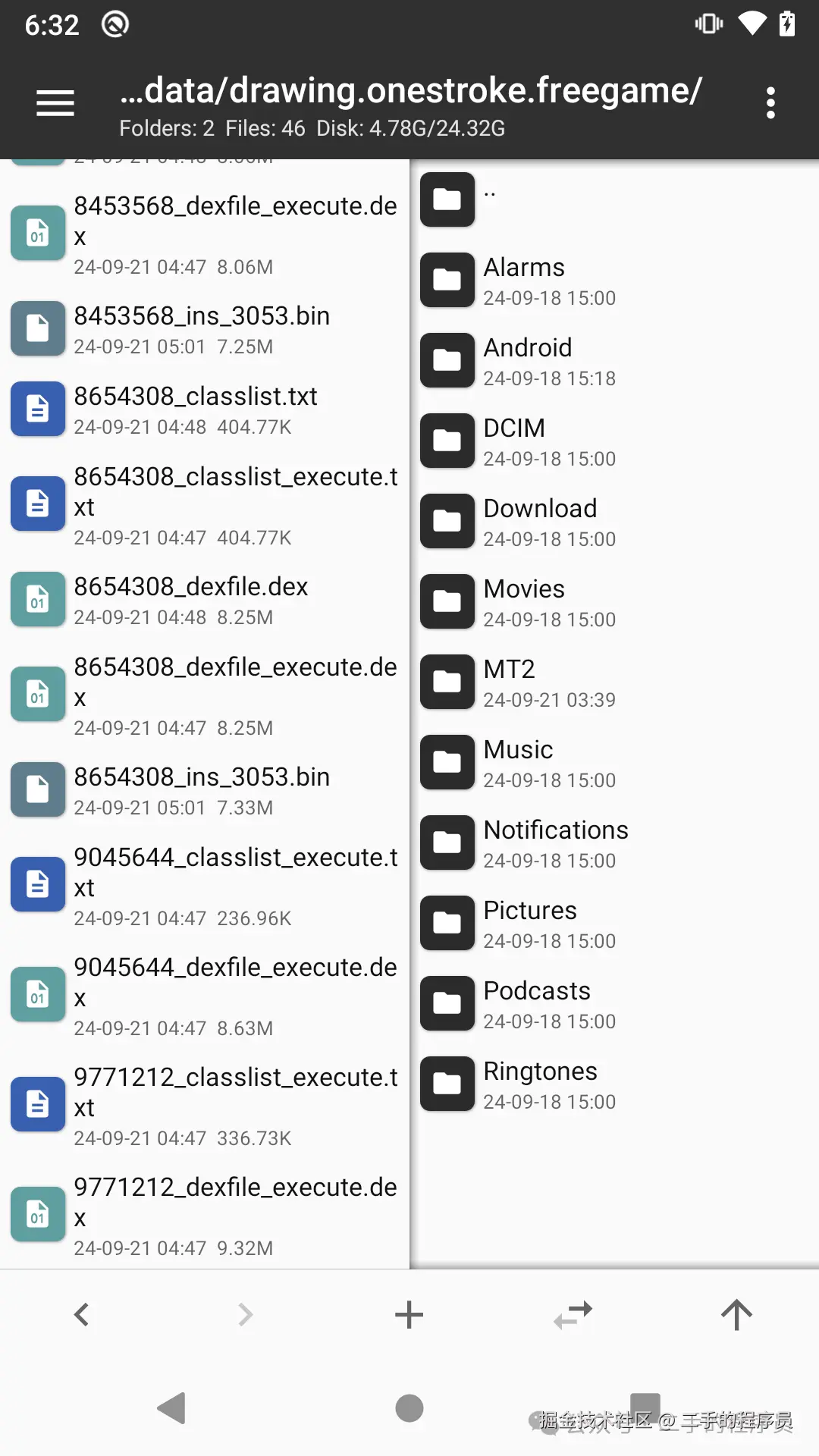This screenshot has height=1456, width=819.
Task: Open file 8453568_ins_3053.bin
Action: coord(202,329)
